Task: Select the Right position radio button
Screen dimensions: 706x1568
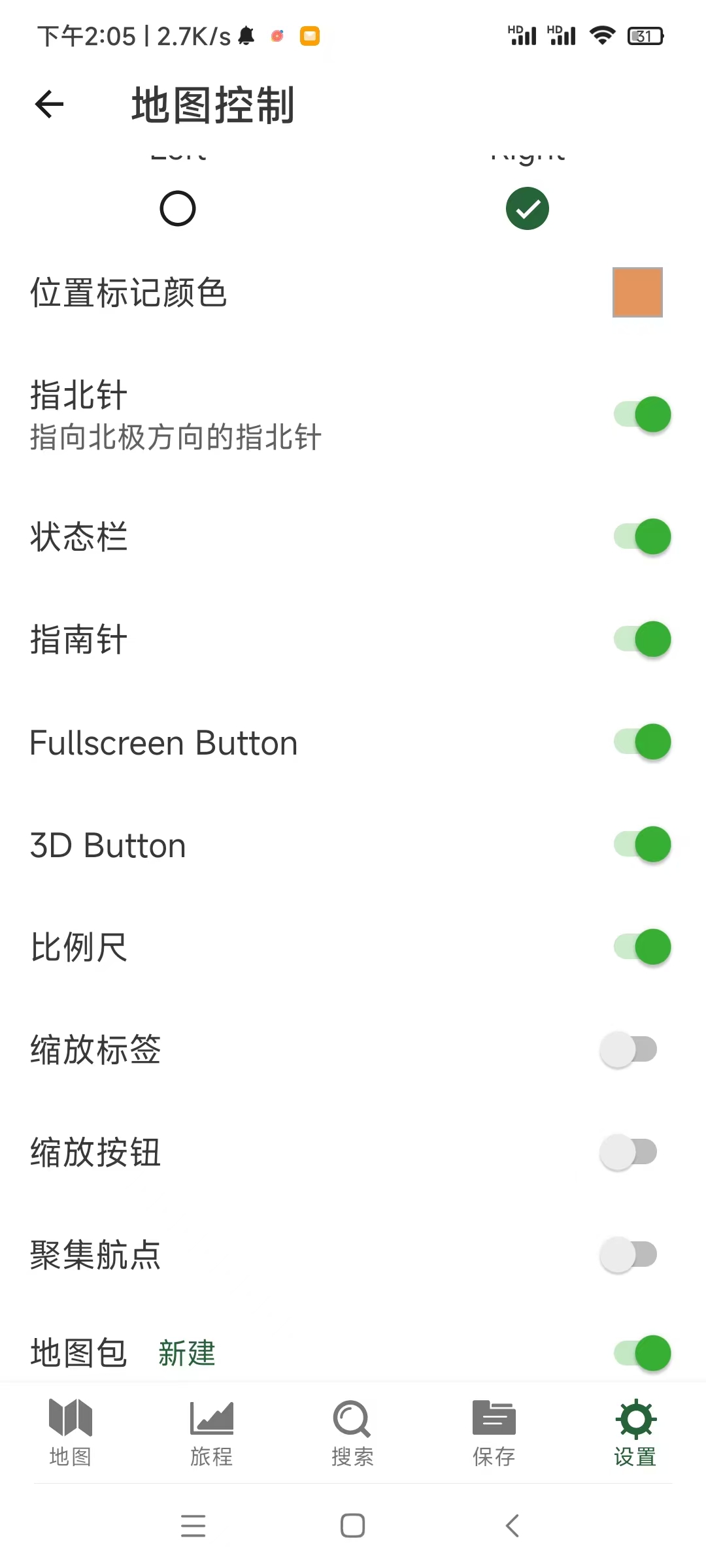Action: (527, 208)
